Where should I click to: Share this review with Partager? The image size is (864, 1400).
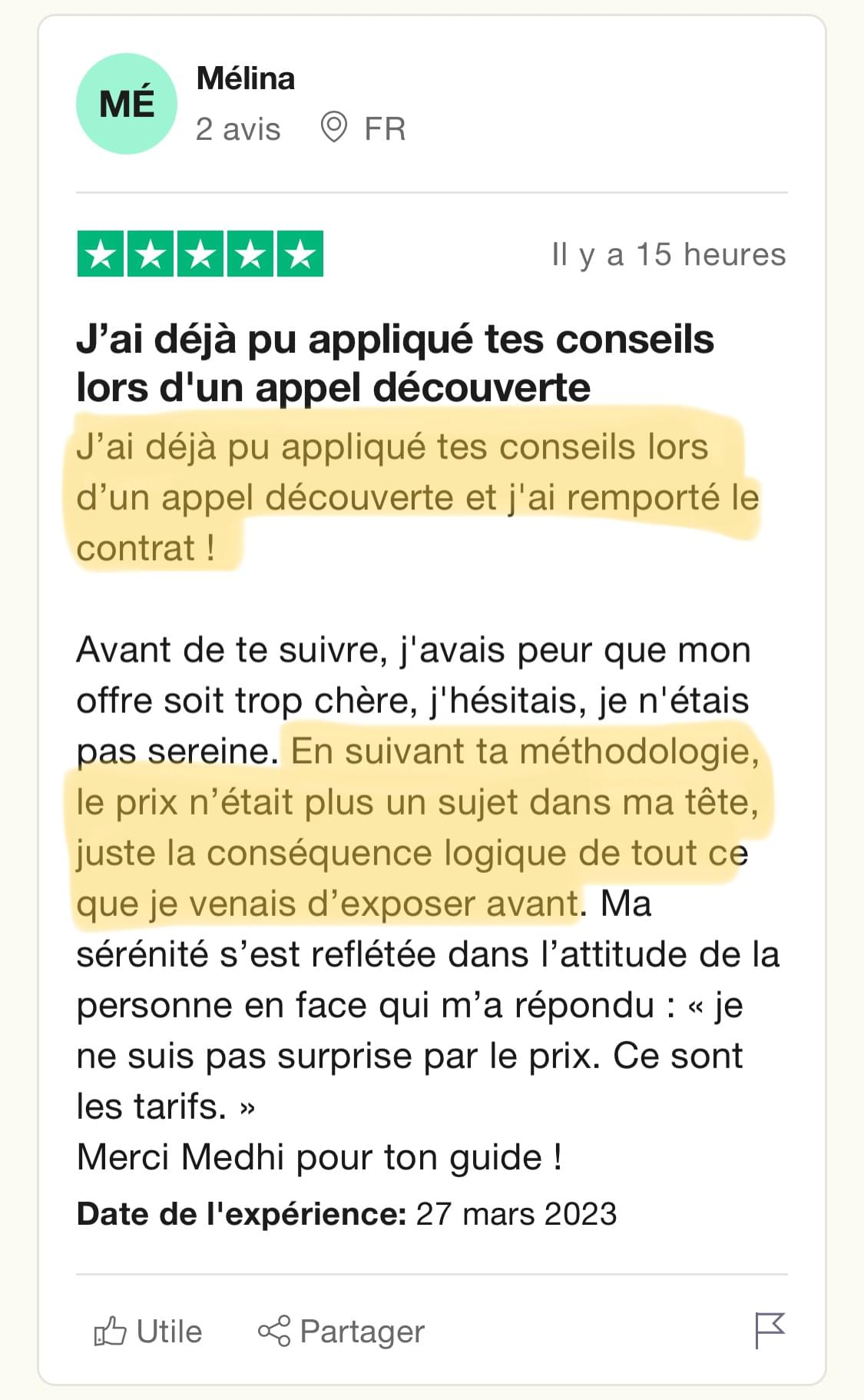[x=342, y=1332]
